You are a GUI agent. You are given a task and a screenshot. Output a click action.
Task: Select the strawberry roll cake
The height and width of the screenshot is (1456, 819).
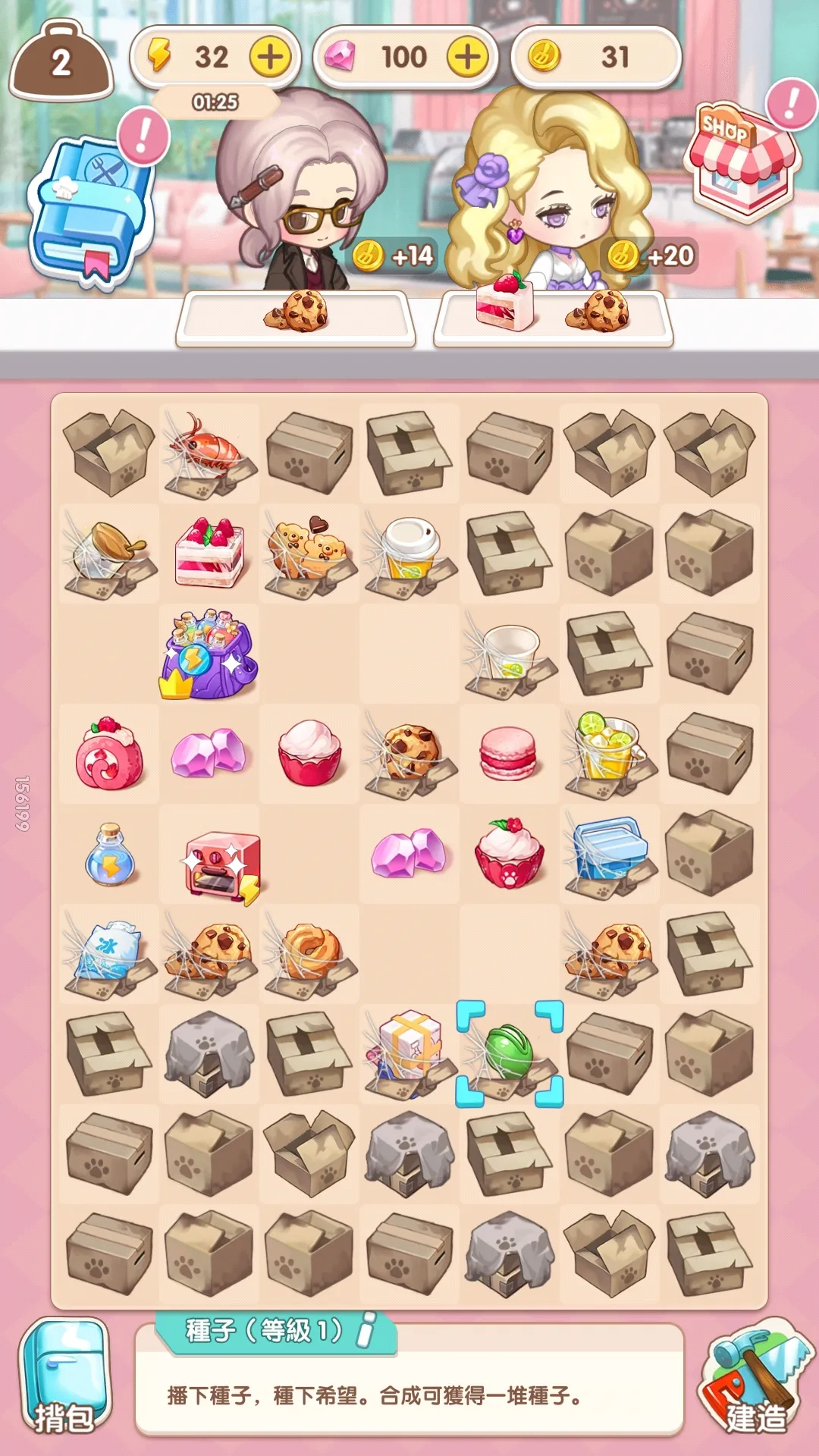[x=109, y=755]
